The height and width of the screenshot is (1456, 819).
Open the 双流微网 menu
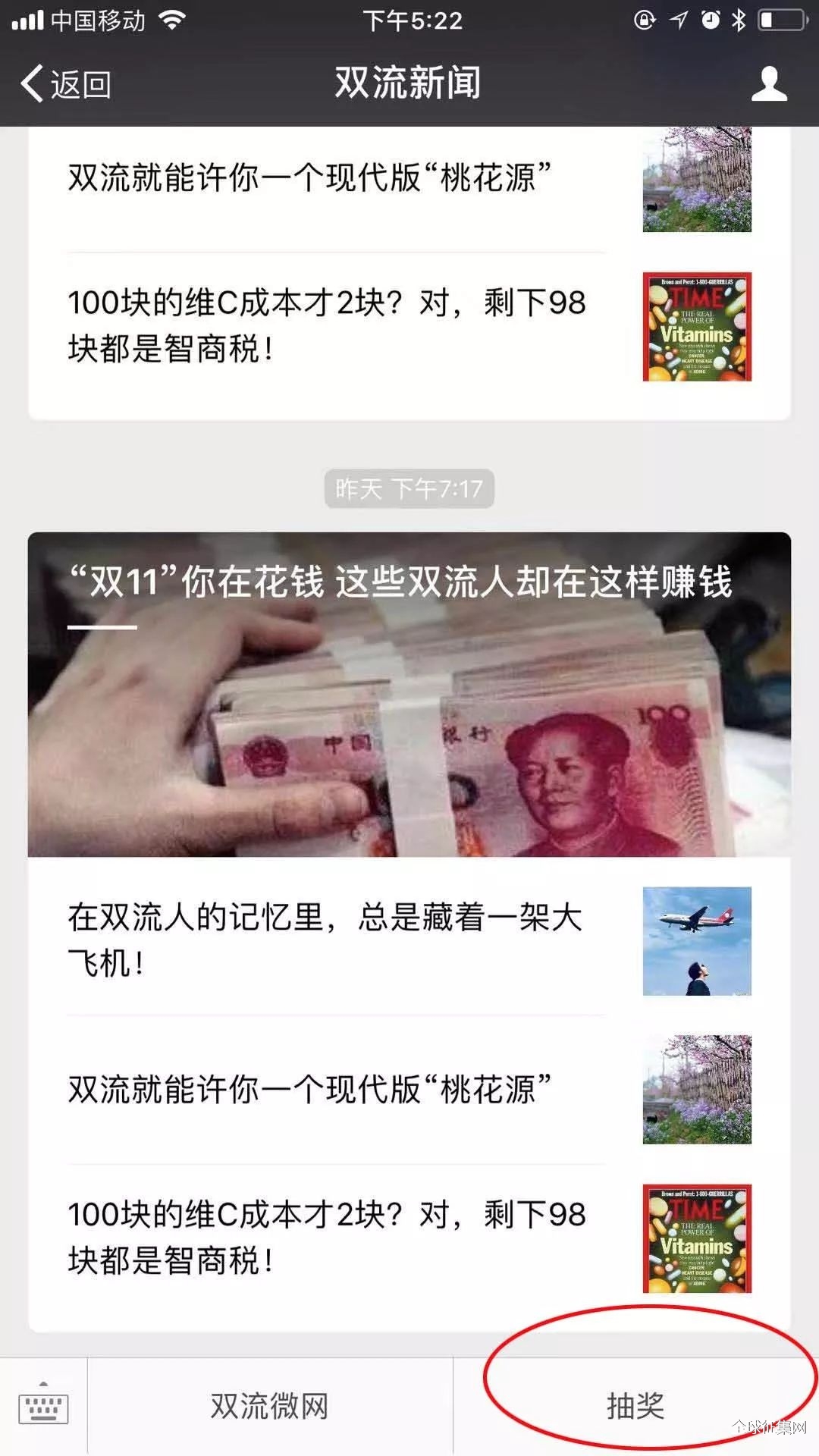click(270, 1406)
